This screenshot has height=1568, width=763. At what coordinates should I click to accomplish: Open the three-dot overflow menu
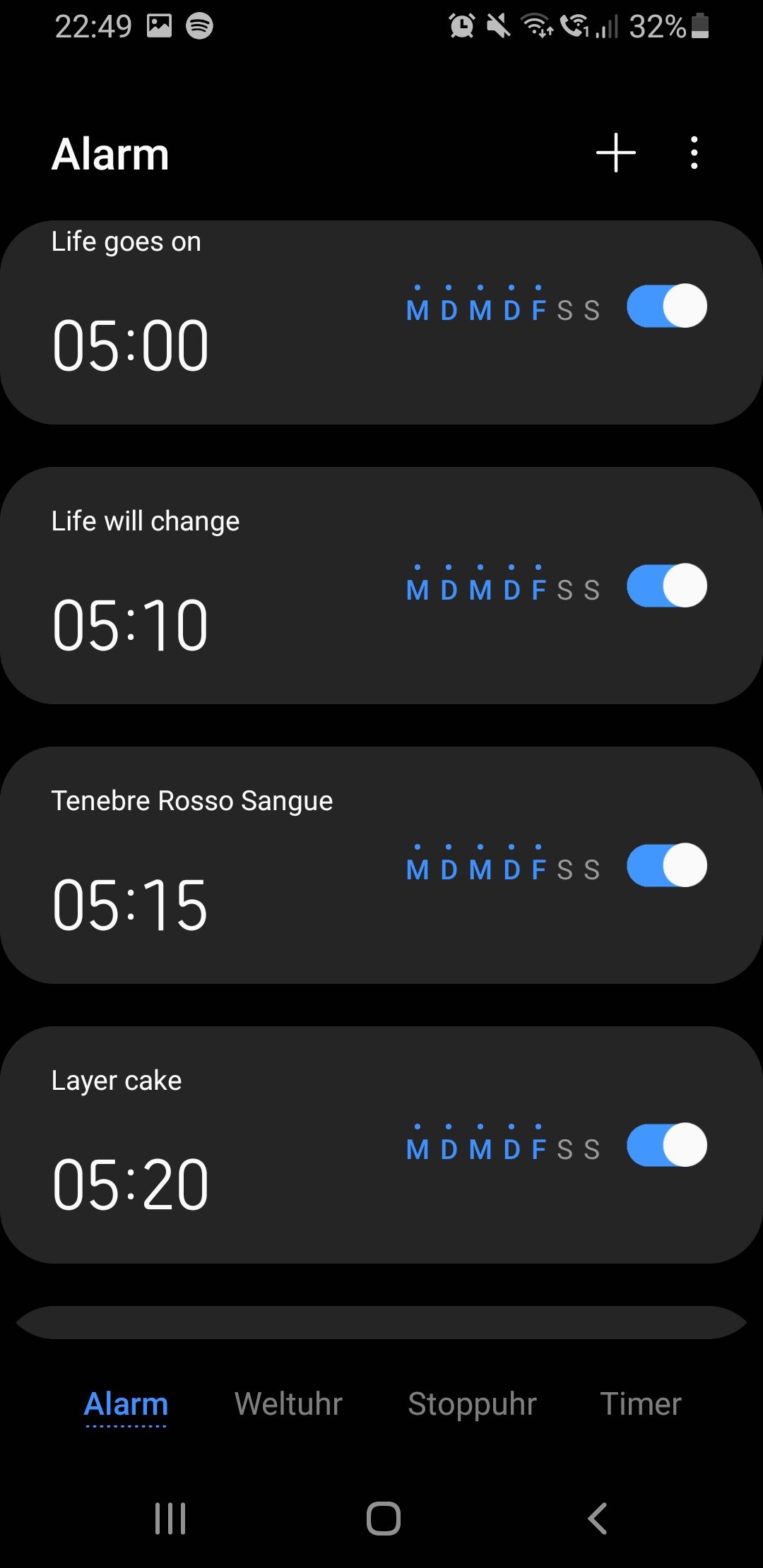(694, 153)
